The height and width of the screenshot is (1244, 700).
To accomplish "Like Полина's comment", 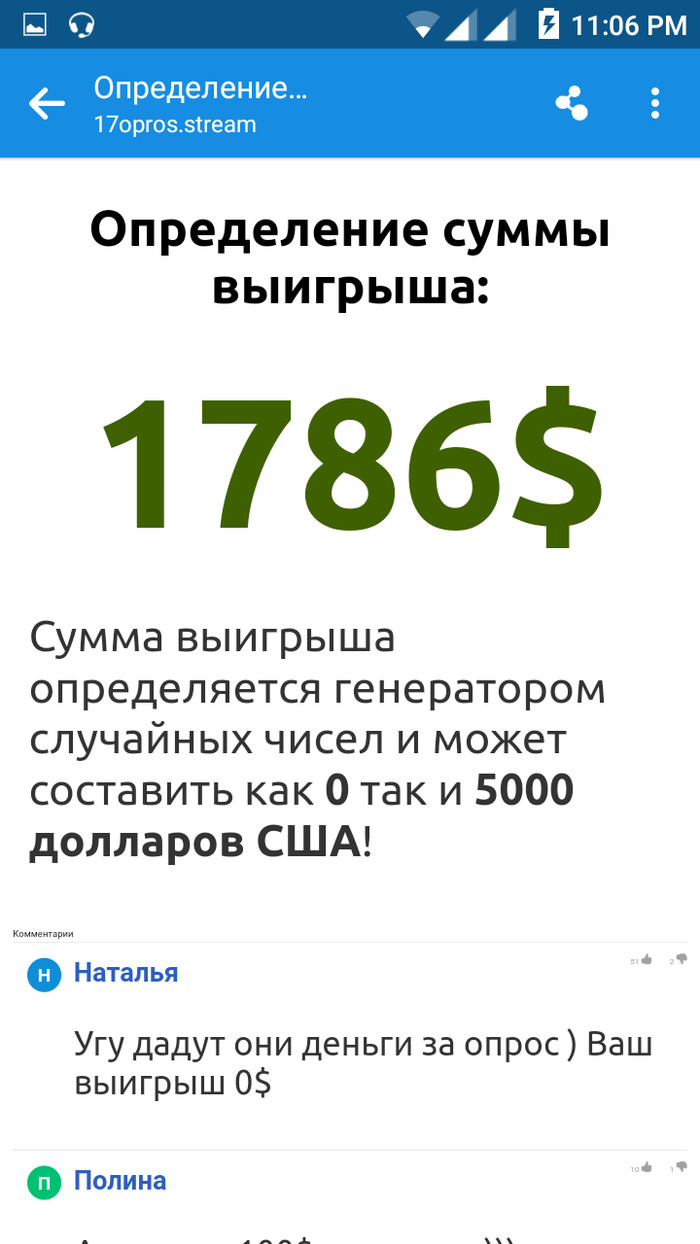I will click(647, 1167).
